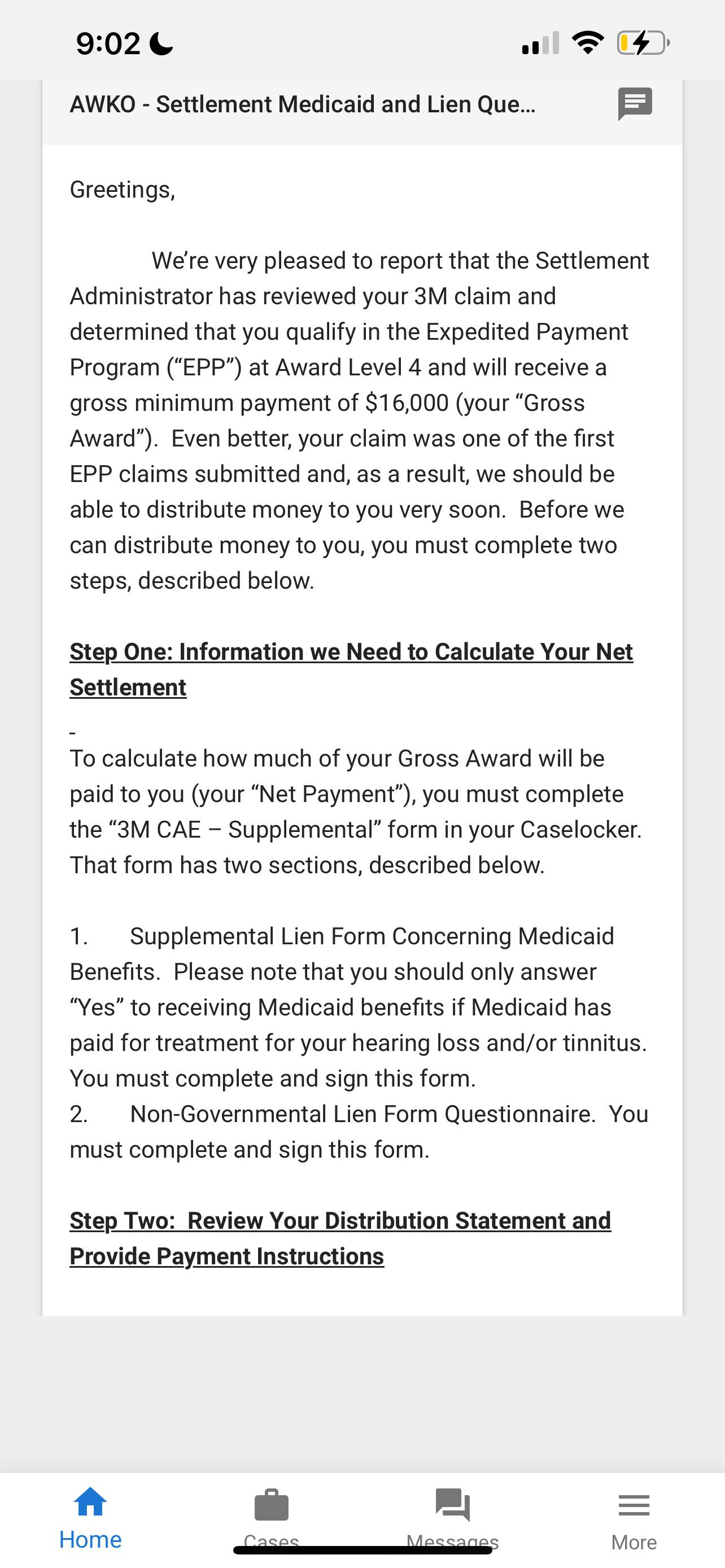Select the Home icon in bottom navigation
Screen dimensions: 725x1568
90,1503
